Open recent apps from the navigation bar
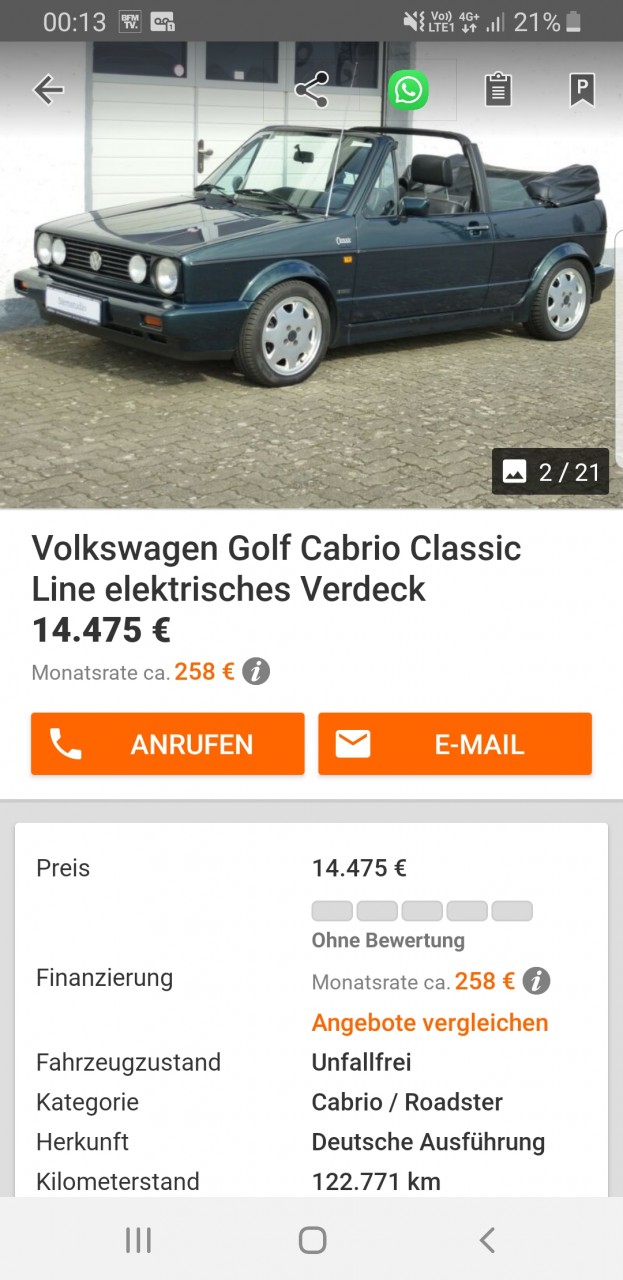Image resolution: width=623 pixels, height=1280 pixels. tap(138, 1240)
